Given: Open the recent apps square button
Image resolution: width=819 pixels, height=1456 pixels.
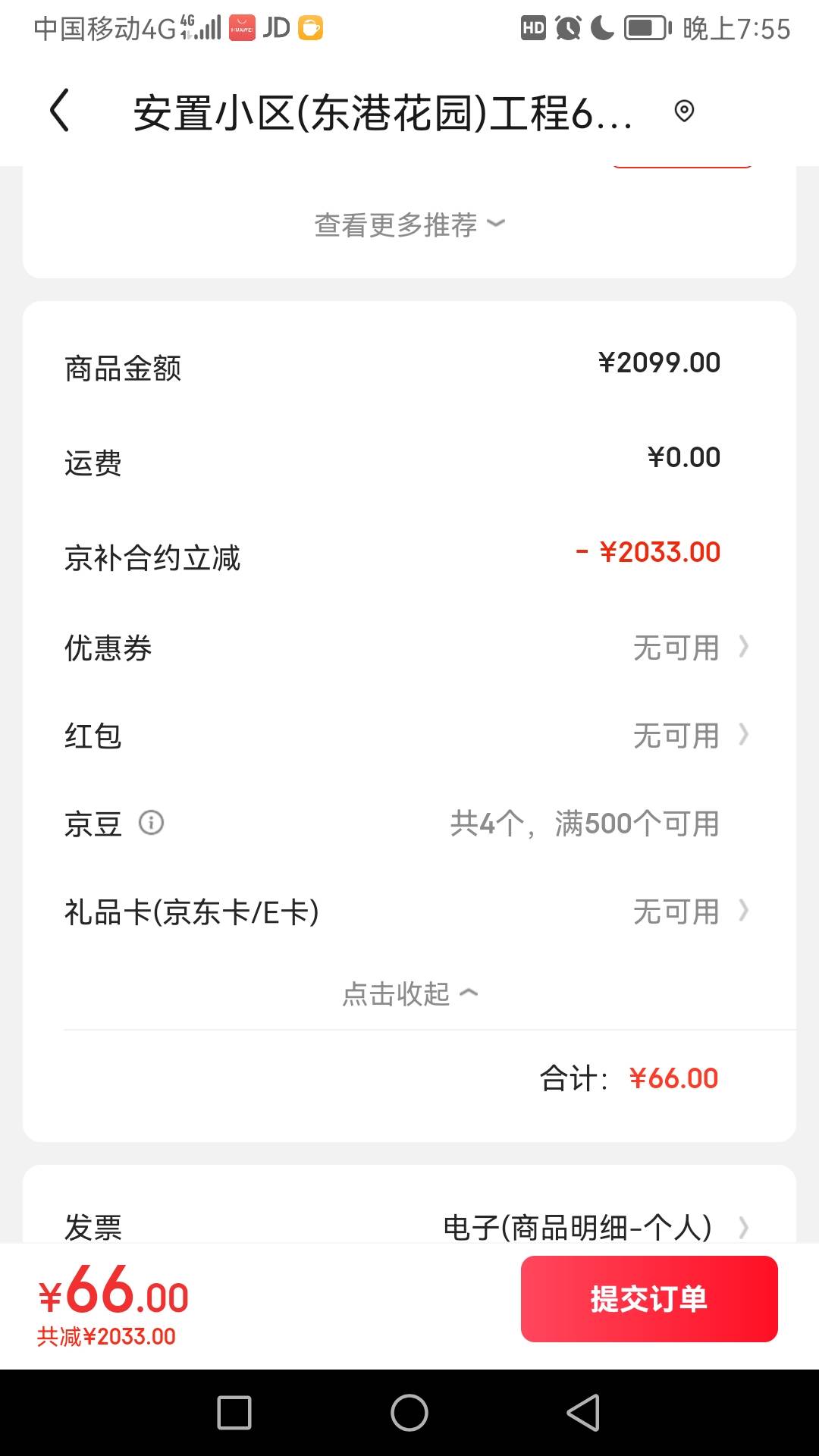Looking at the screenshot, I should pyautogui.click(x=234, y=1413).
